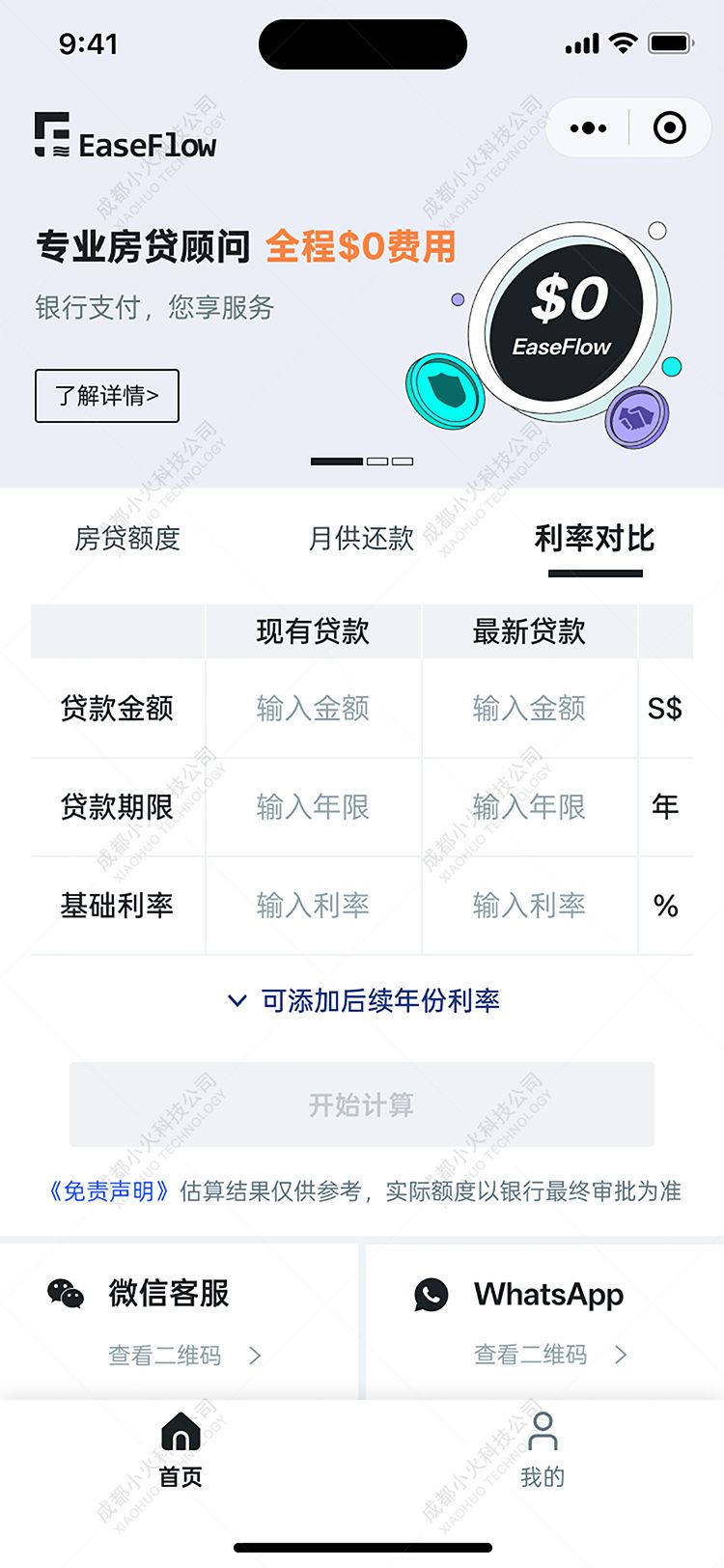Tap the 了解详情 button on the banner
This screenshot has height=1568, width=724.
click(x=107, y=396)
